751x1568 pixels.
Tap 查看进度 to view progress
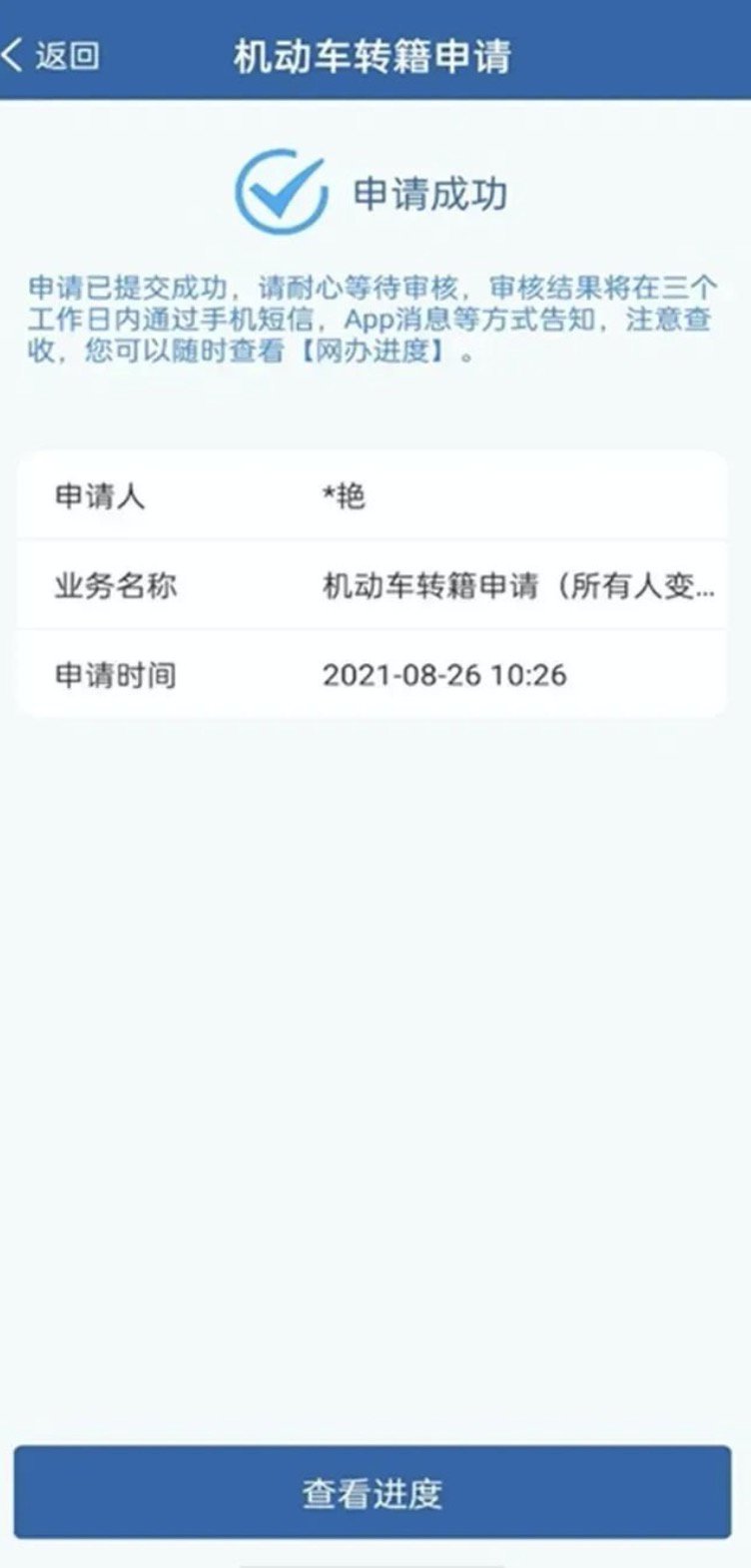click(x=372, y=1493)
